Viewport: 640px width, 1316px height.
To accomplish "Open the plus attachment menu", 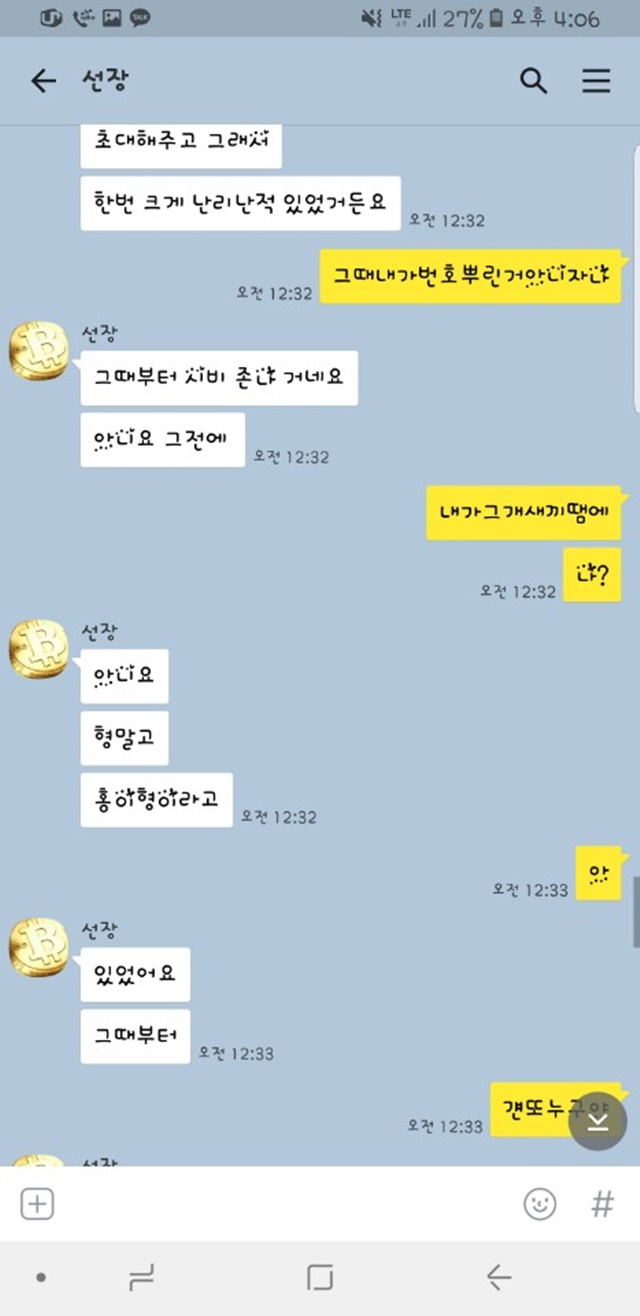I will tap(37, 1204).
